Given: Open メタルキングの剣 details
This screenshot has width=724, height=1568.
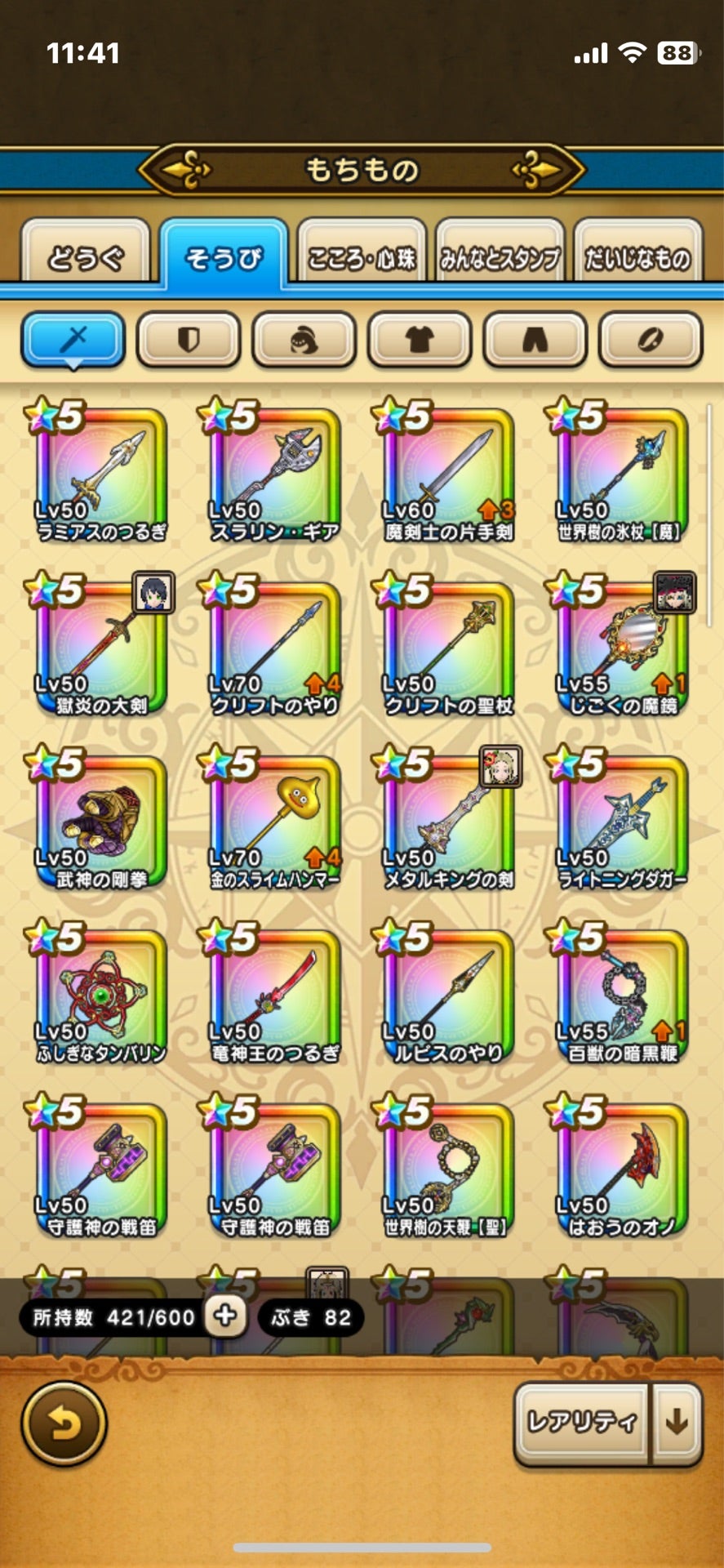Looking at the screenshot, I should pyautogui.click(x=447, y=820).
